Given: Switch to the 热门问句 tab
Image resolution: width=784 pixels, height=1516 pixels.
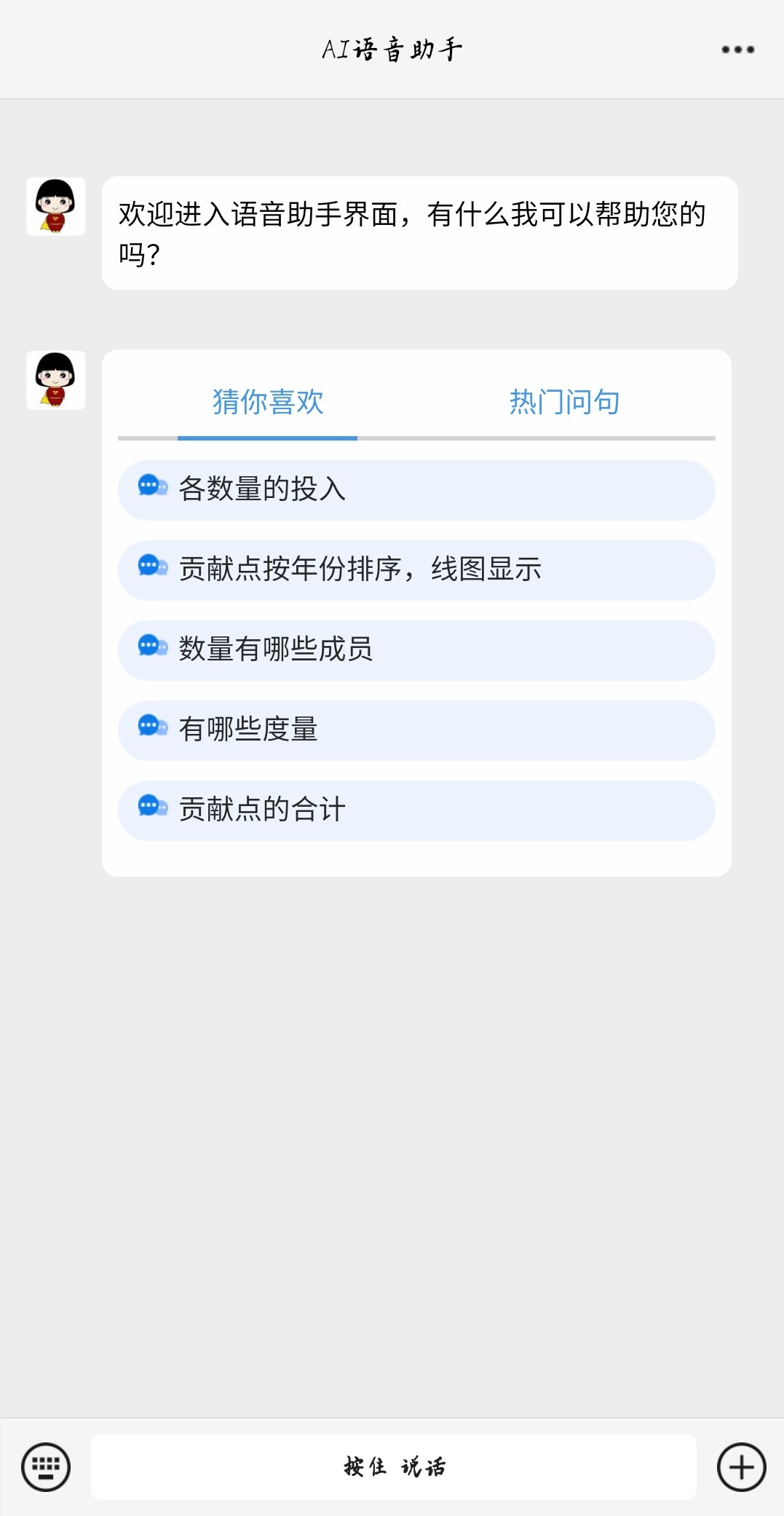Looking at the screenshot, I should pyautogui.click(x=564, y=402).
